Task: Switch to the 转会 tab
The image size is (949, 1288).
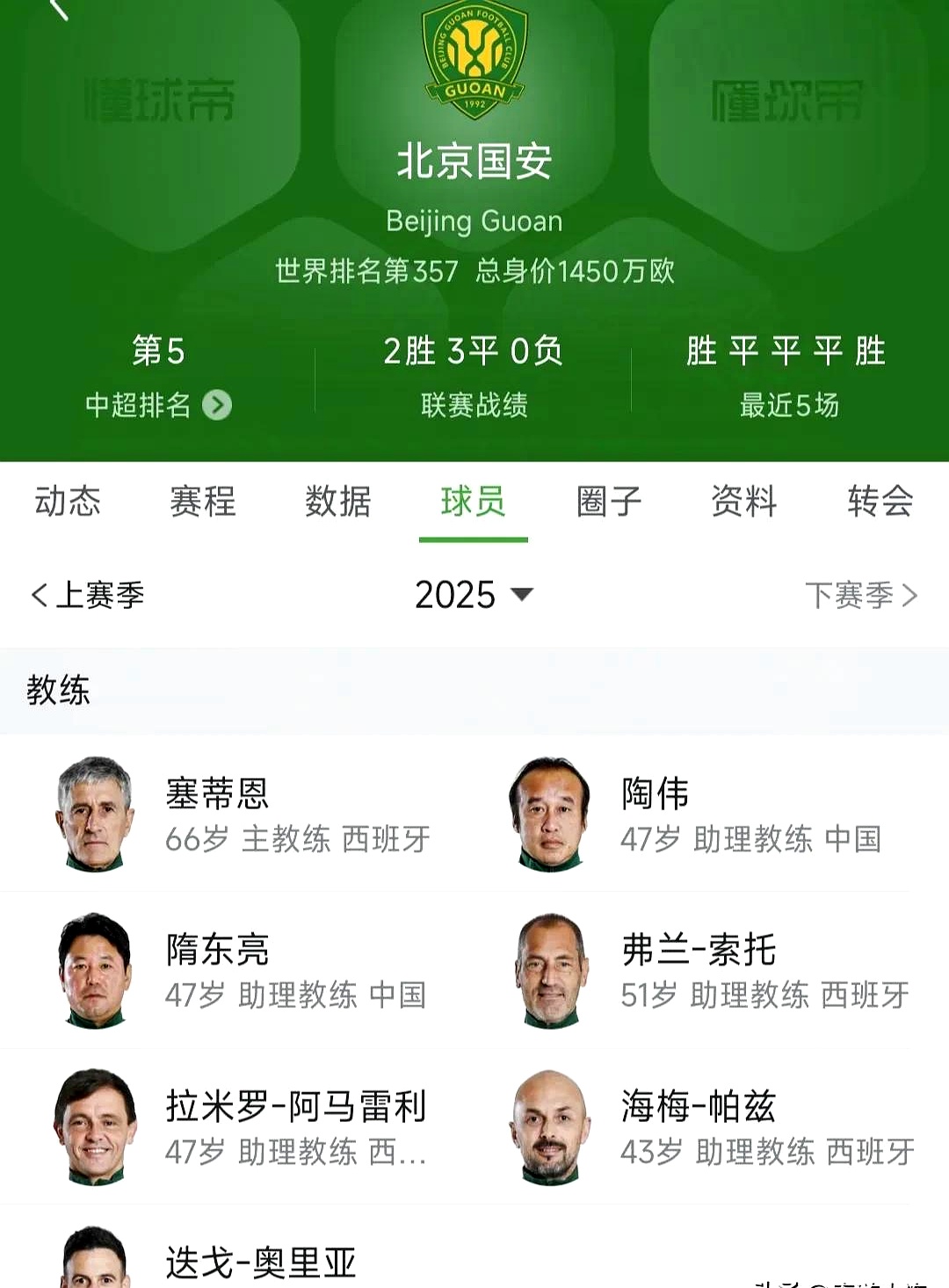Action: click(x=879, y=502)
